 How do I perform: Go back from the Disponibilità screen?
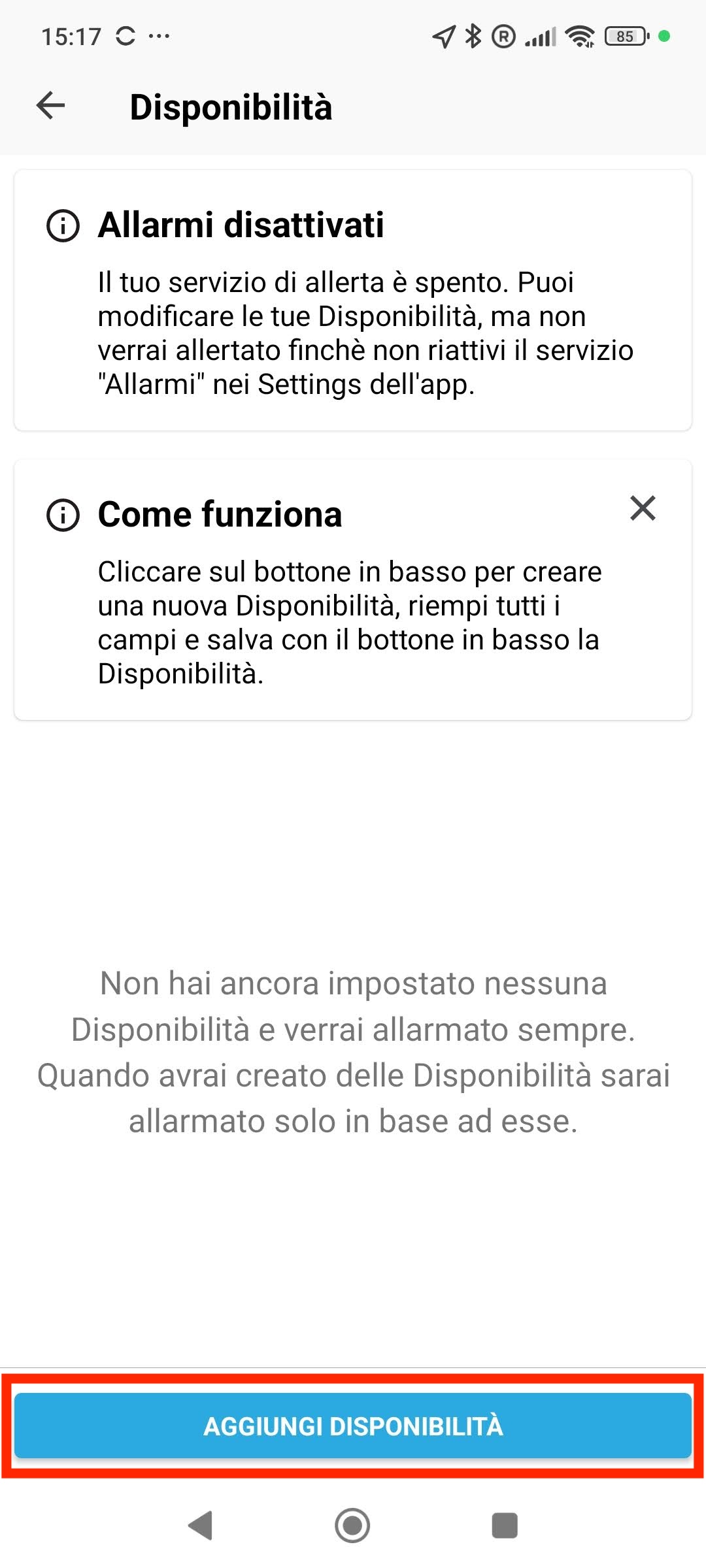pos(51,105)
